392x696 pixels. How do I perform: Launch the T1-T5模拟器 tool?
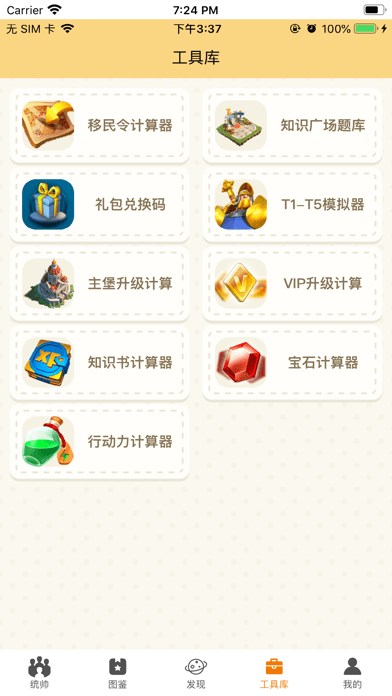point(292,205)
